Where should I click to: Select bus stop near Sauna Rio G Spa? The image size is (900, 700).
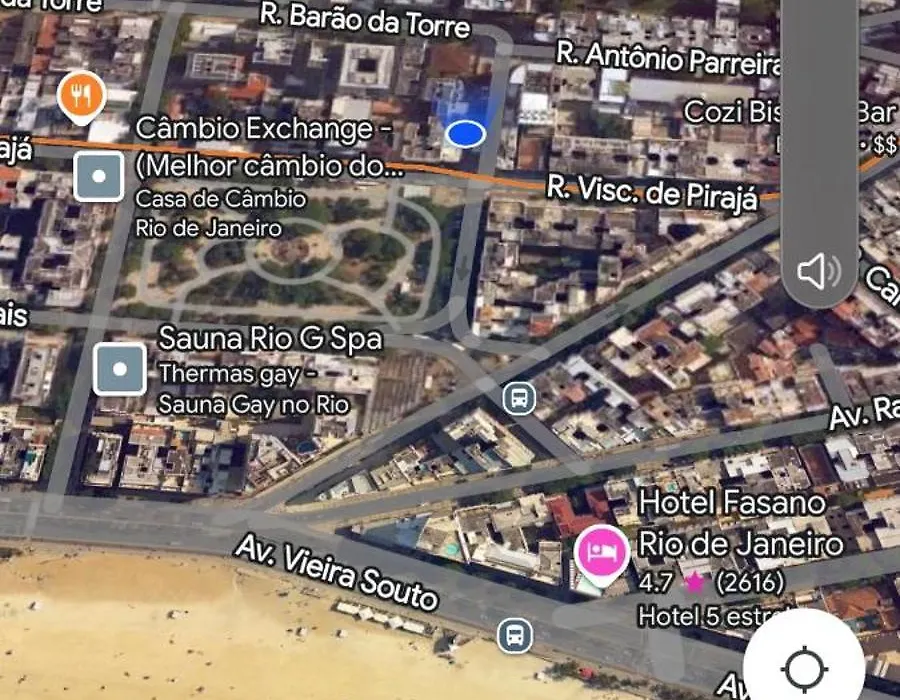(518, 398)
